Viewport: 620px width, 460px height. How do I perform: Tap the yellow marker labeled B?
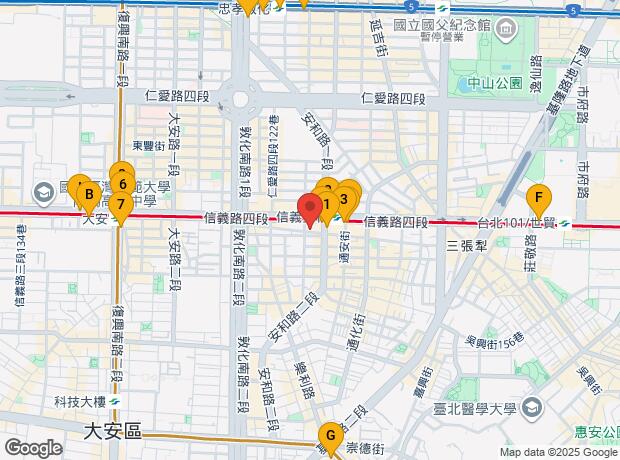88,194
